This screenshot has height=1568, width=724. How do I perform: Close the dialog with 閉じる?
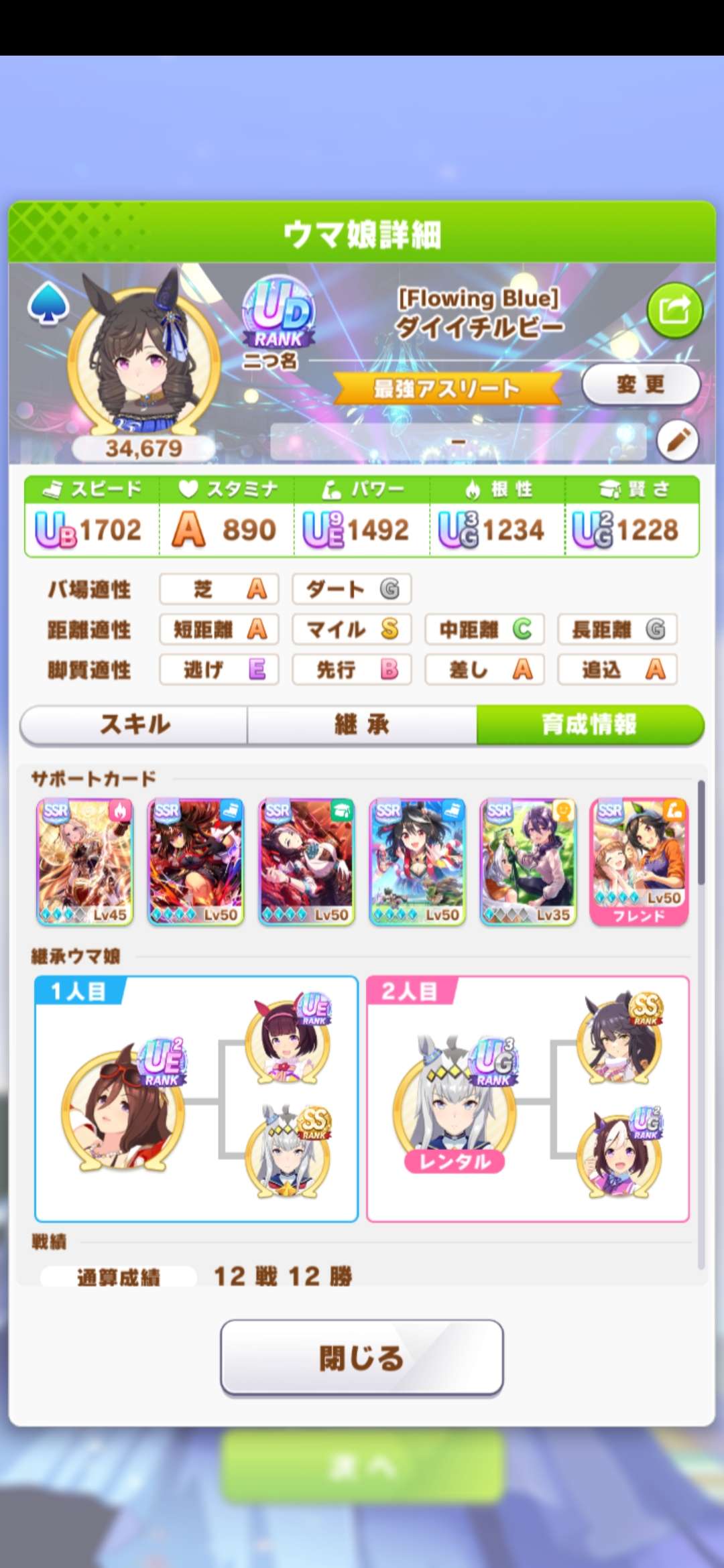coord(362,1358)
